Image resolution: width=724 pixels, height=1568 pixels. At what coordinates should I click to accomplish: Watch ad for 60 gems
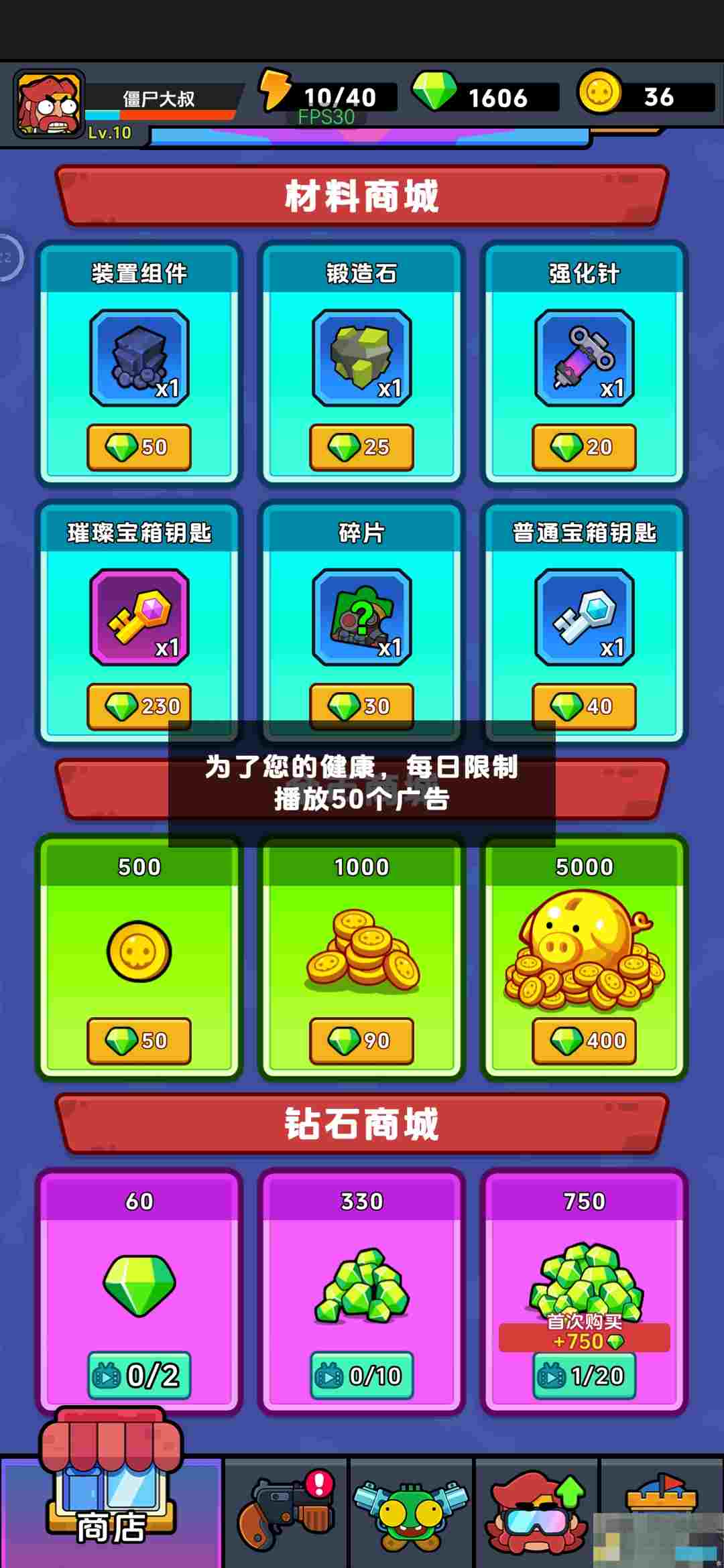click(x=139, y=1376)
